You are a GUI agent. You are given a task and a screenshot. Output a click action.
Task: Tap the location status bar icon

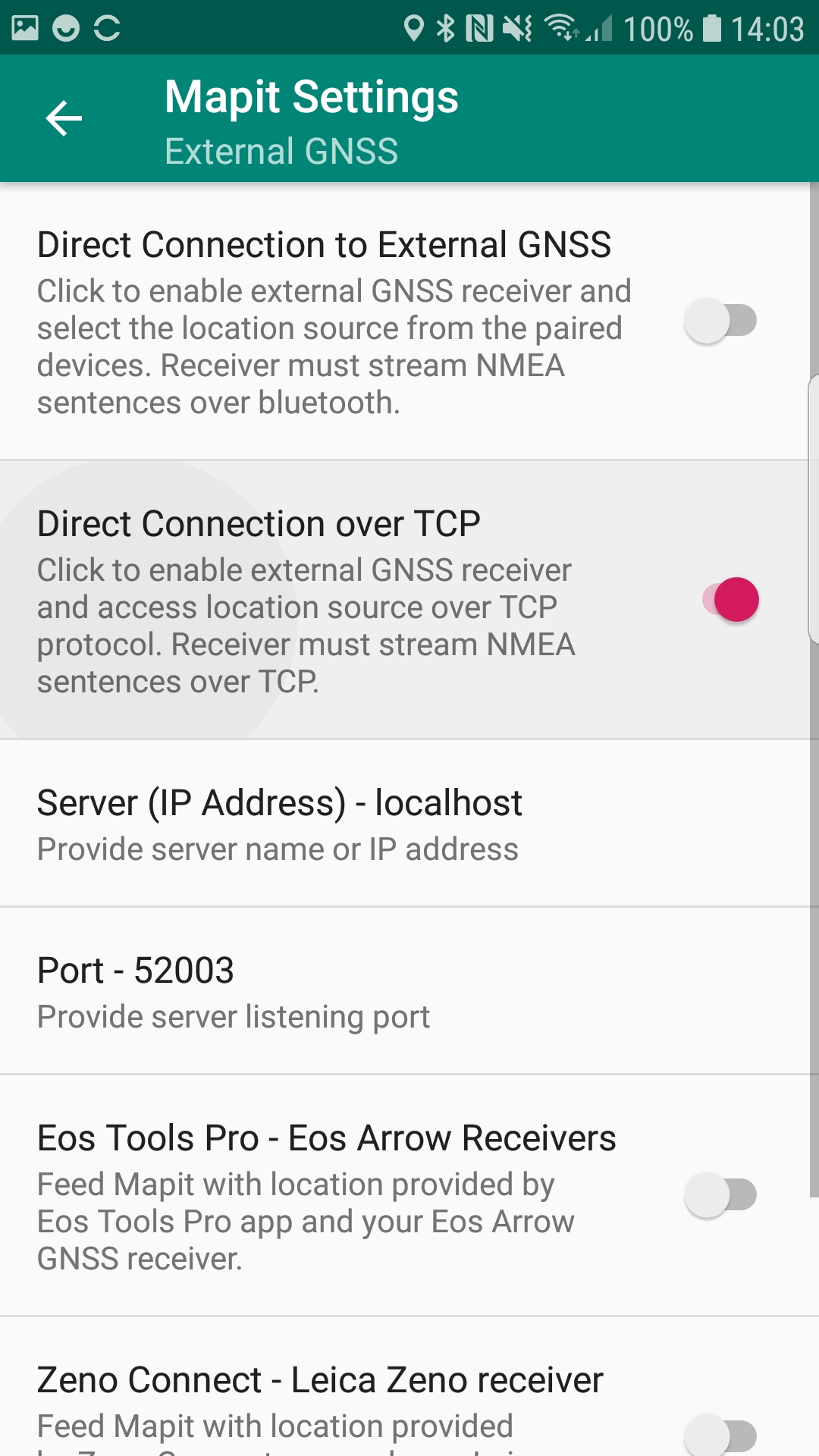412,29
